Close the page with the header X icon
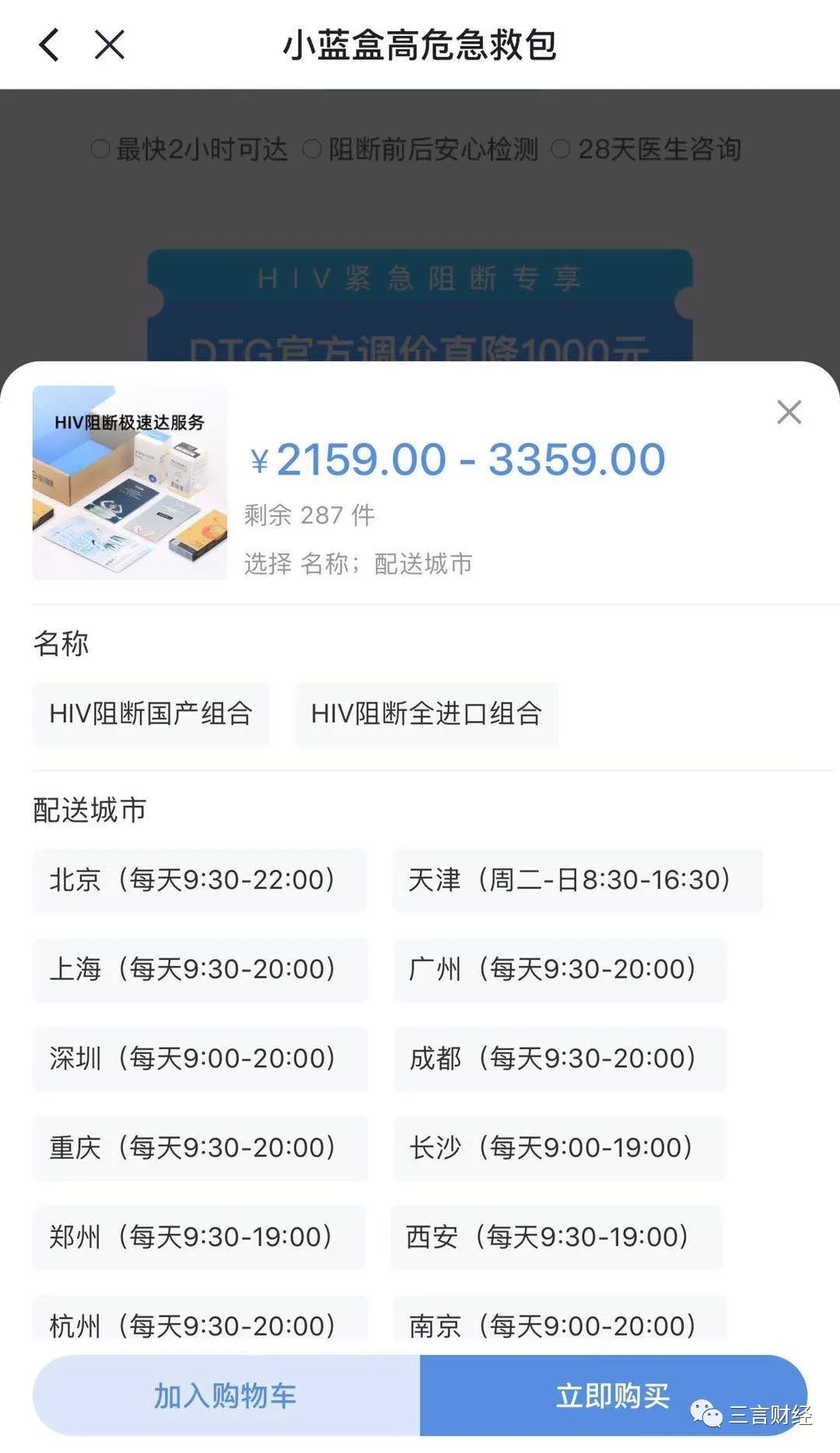The height and width of the screenshot is (1453, 840). tap(109, 44)
